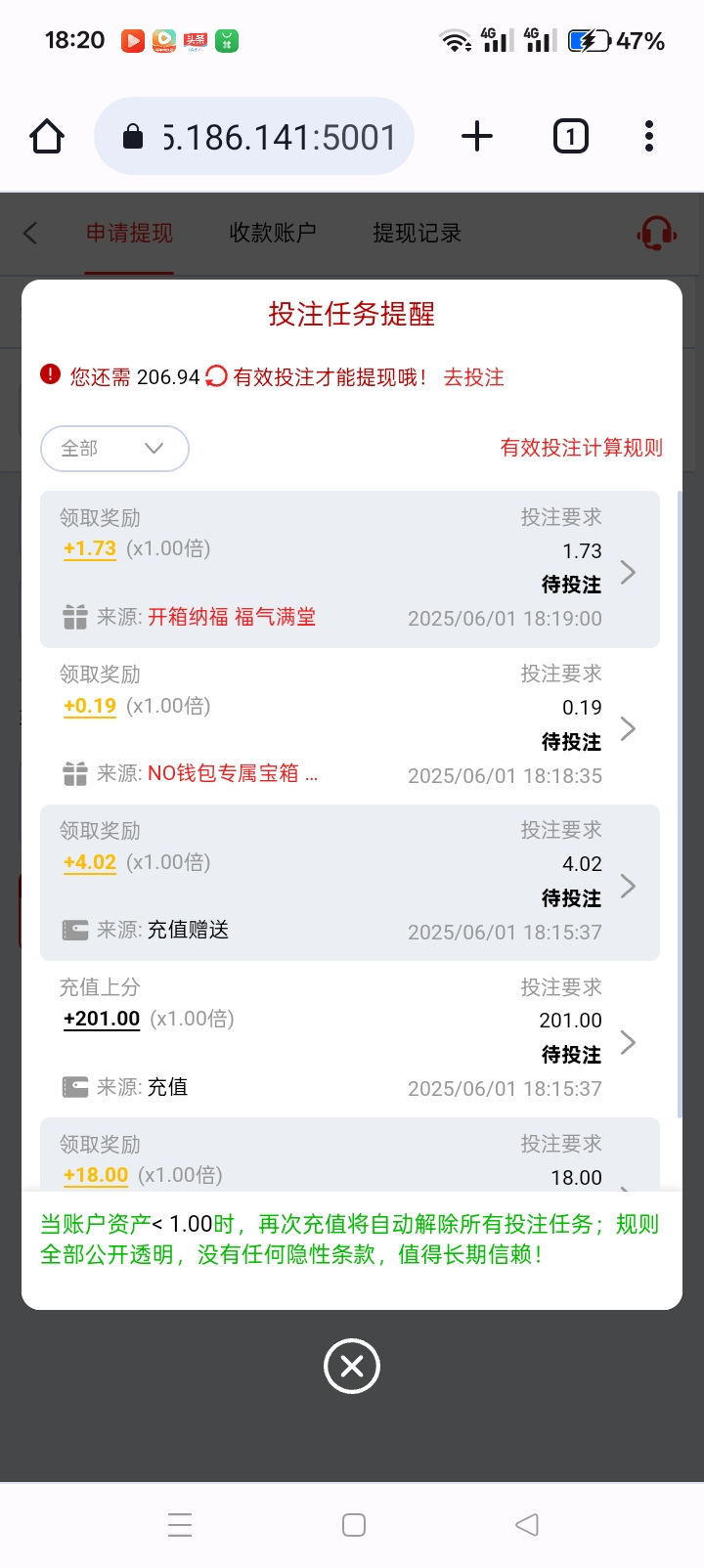Tap the browser address bar
The width and height of the screenshot is (704, 1568).
pyautogui.click(x=254, y=137)
